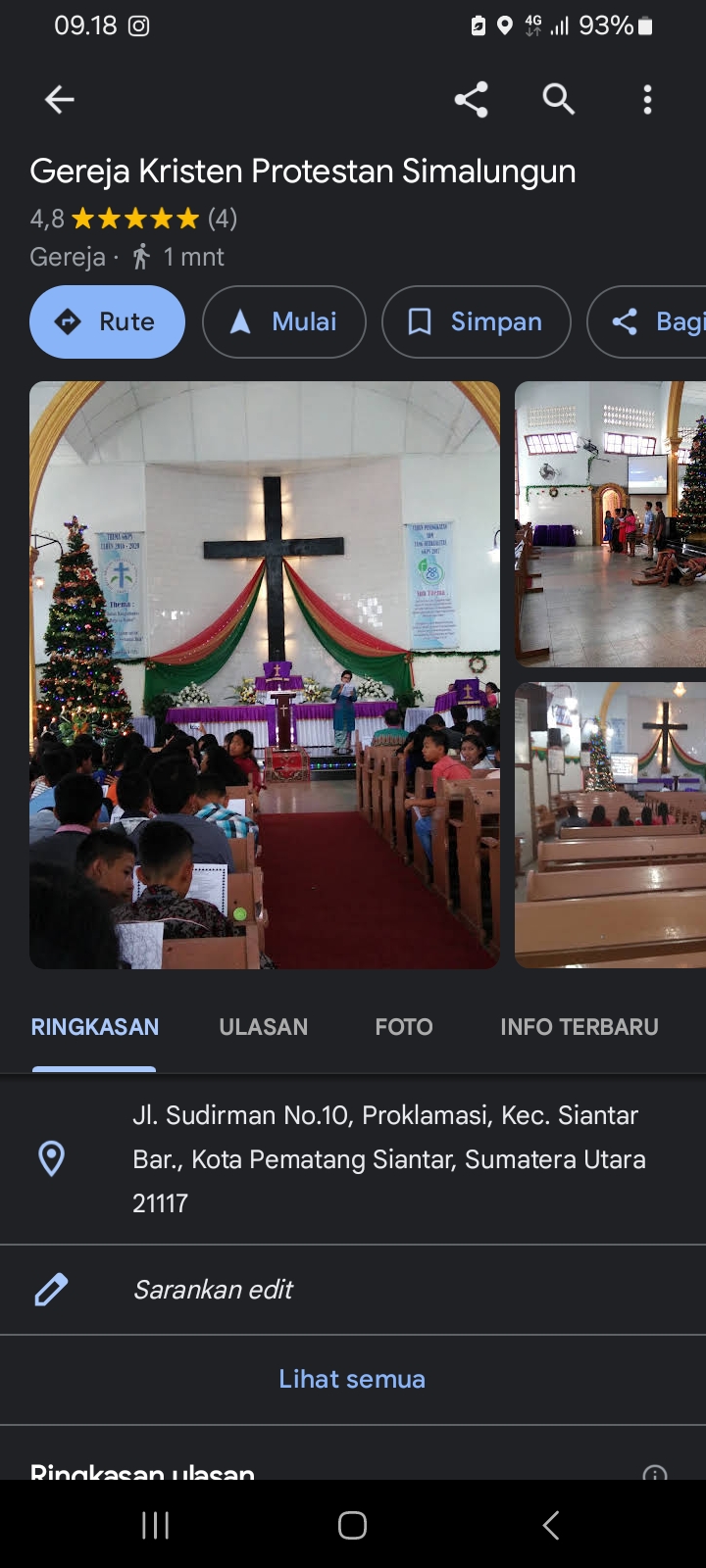Open the search magnifier icon
This screenshot has width=706, height=1568.
point(558,99)
